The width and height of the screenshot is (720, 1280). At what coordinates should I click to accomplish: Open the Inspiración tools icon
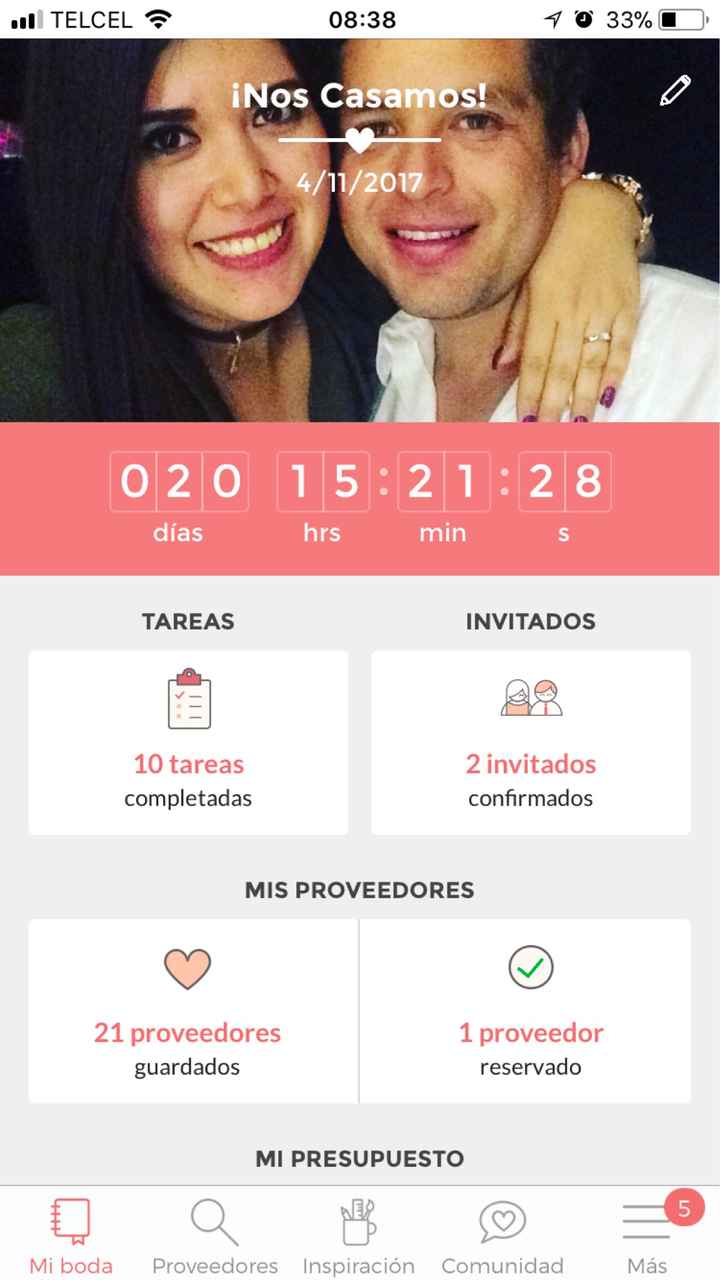[x=357, y=1220]
